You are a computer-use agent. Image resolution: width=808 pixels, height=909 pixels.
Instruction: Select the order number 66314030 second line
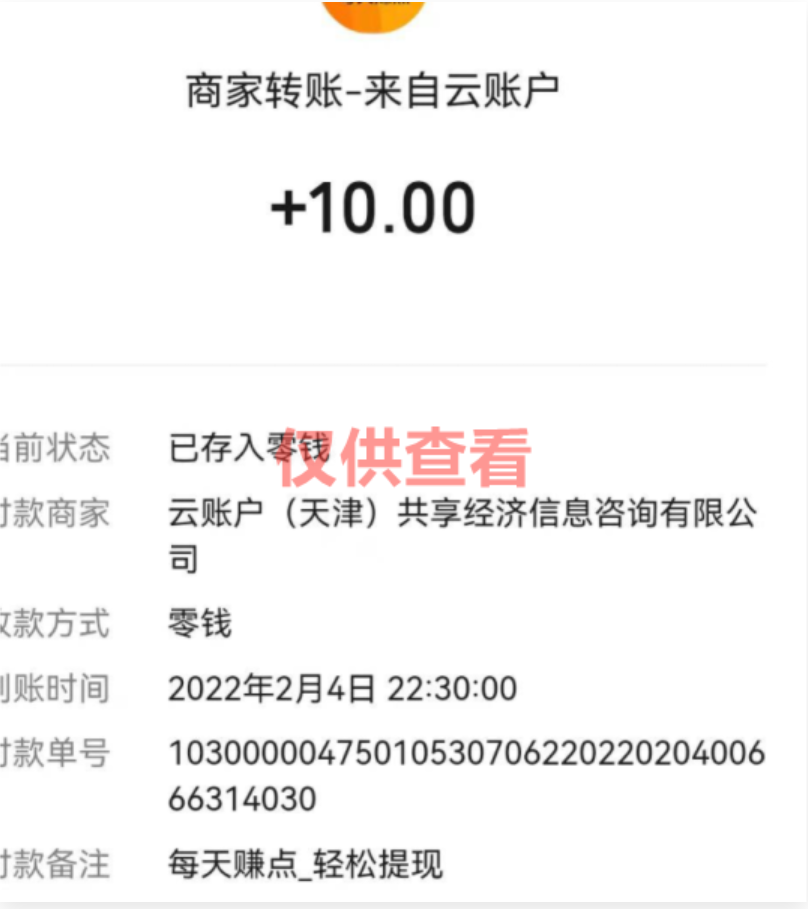(x=243, y=799)
